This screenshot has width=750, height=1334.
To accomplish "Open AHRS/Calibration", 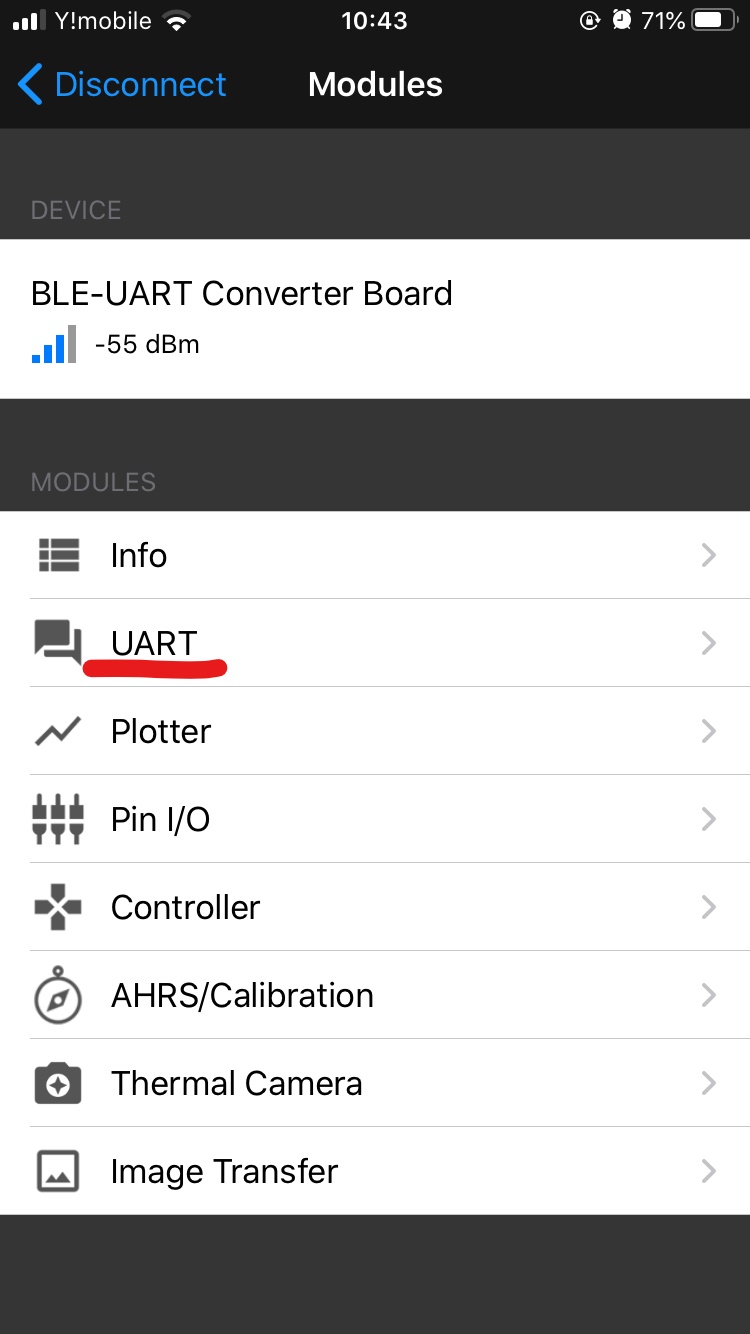I will click(x=375, y=995).
